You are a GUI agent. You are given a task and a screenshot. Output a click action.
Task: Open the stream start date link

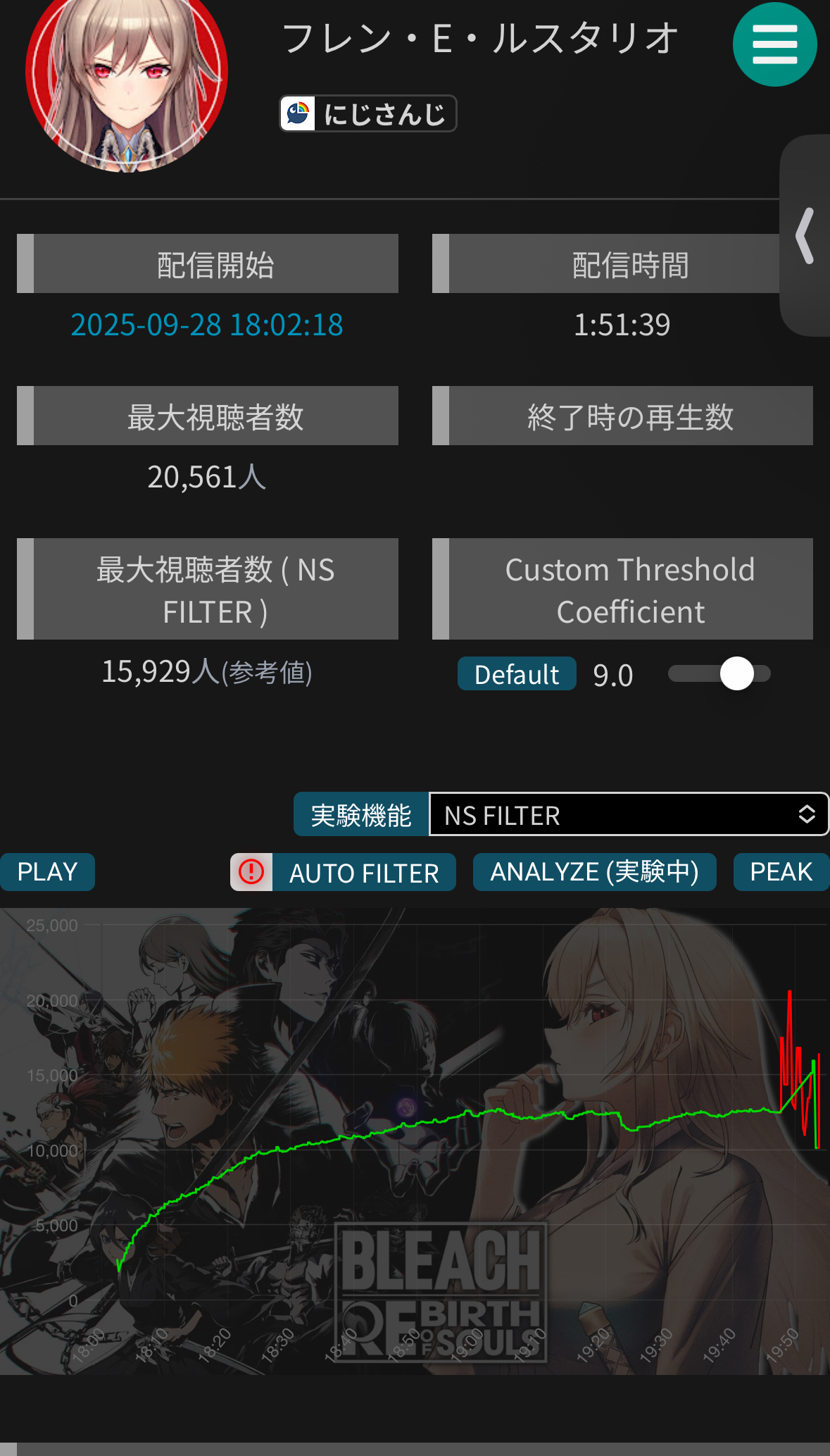(x=207, y=325)
